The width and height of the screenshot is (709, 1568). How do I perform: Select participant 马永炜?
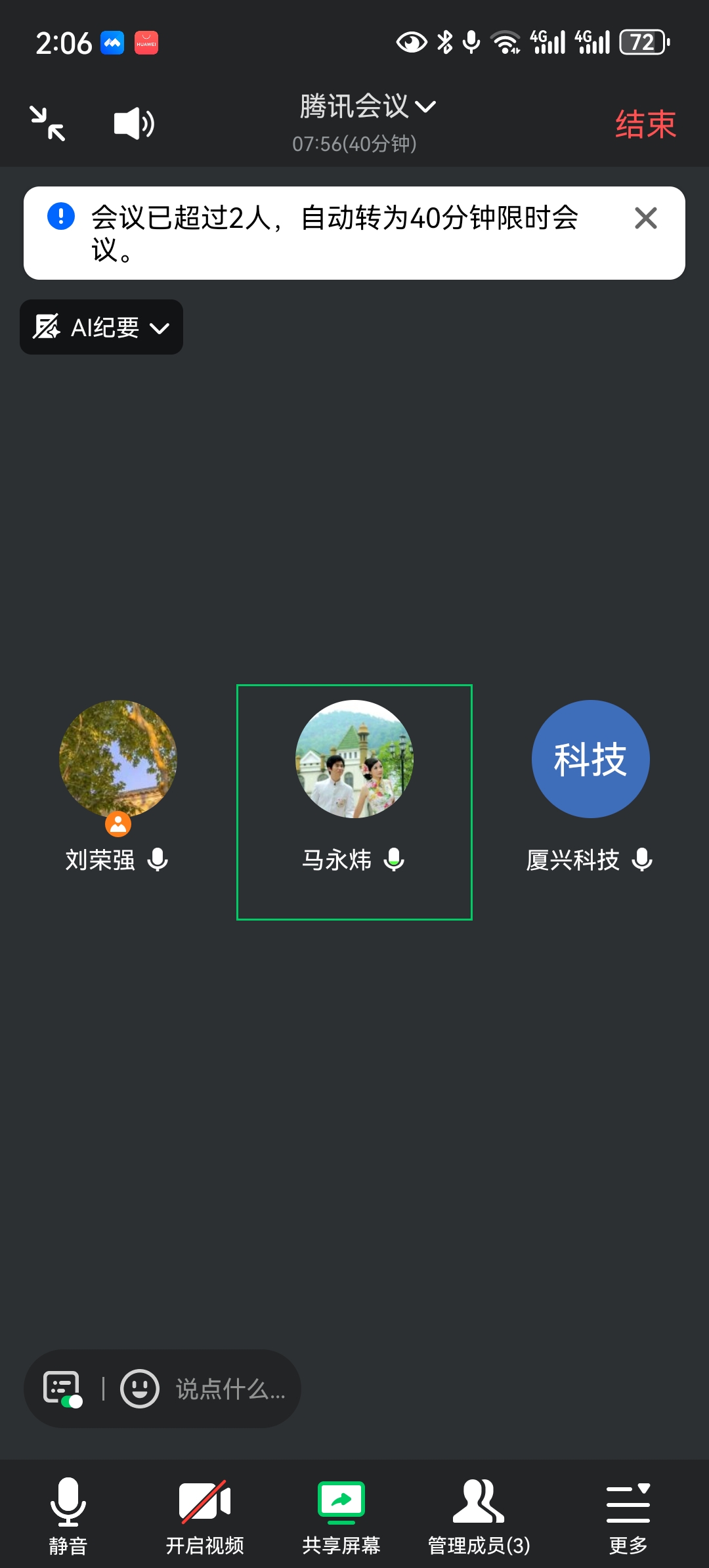pyautogui.click(x=354, y=760)
